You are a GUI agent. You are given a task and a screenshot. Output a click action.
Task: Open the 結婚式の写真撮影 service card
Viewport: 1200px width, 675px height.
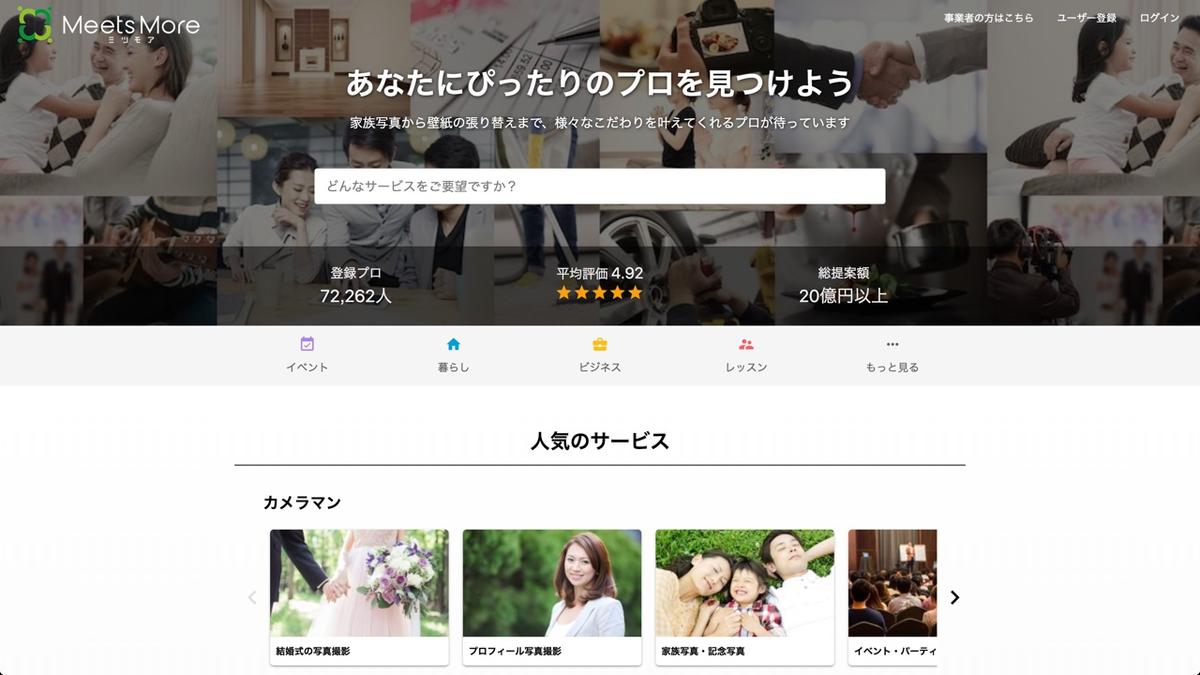(359, 596)
